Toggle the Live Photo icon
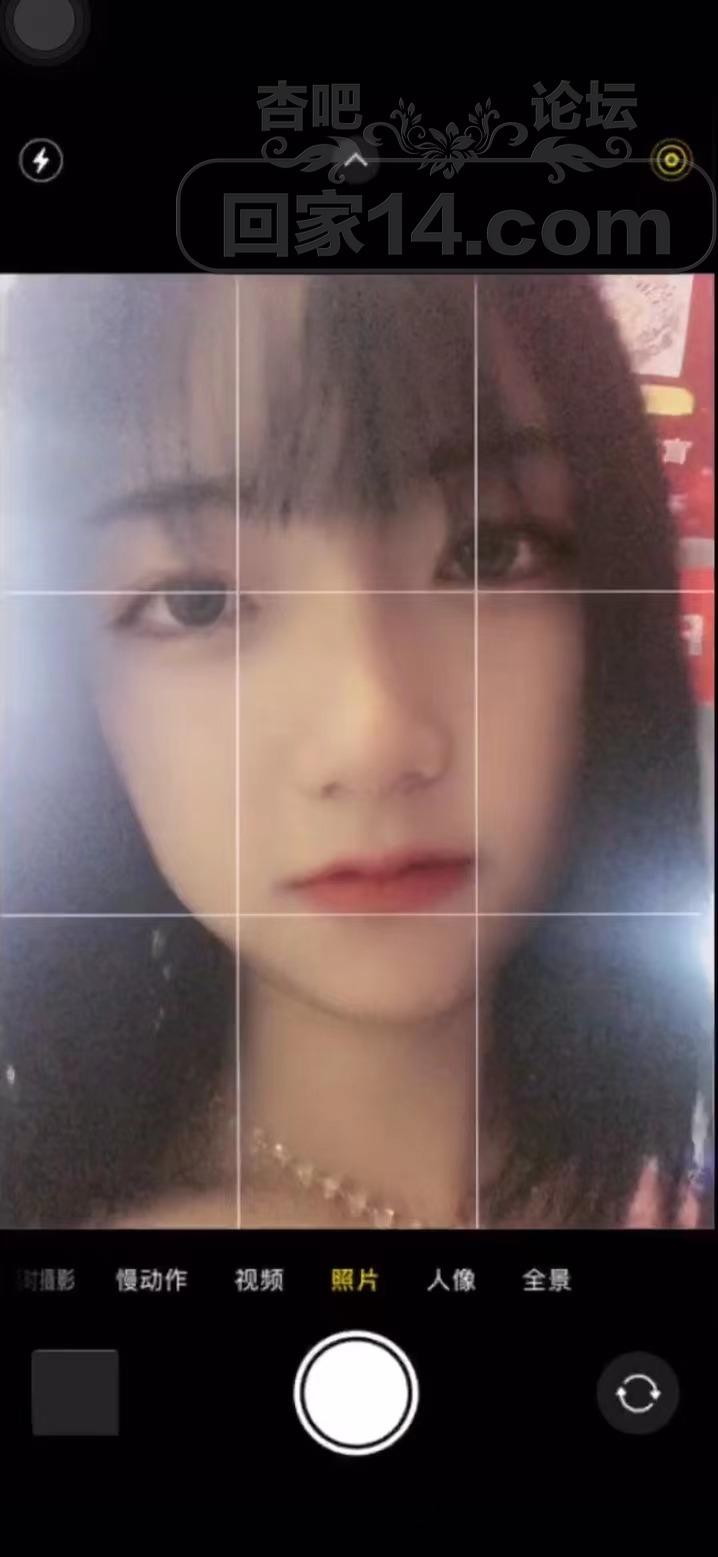Image resolution: width=718 pixels, height=1557 pixels. [x=670, y=160]
